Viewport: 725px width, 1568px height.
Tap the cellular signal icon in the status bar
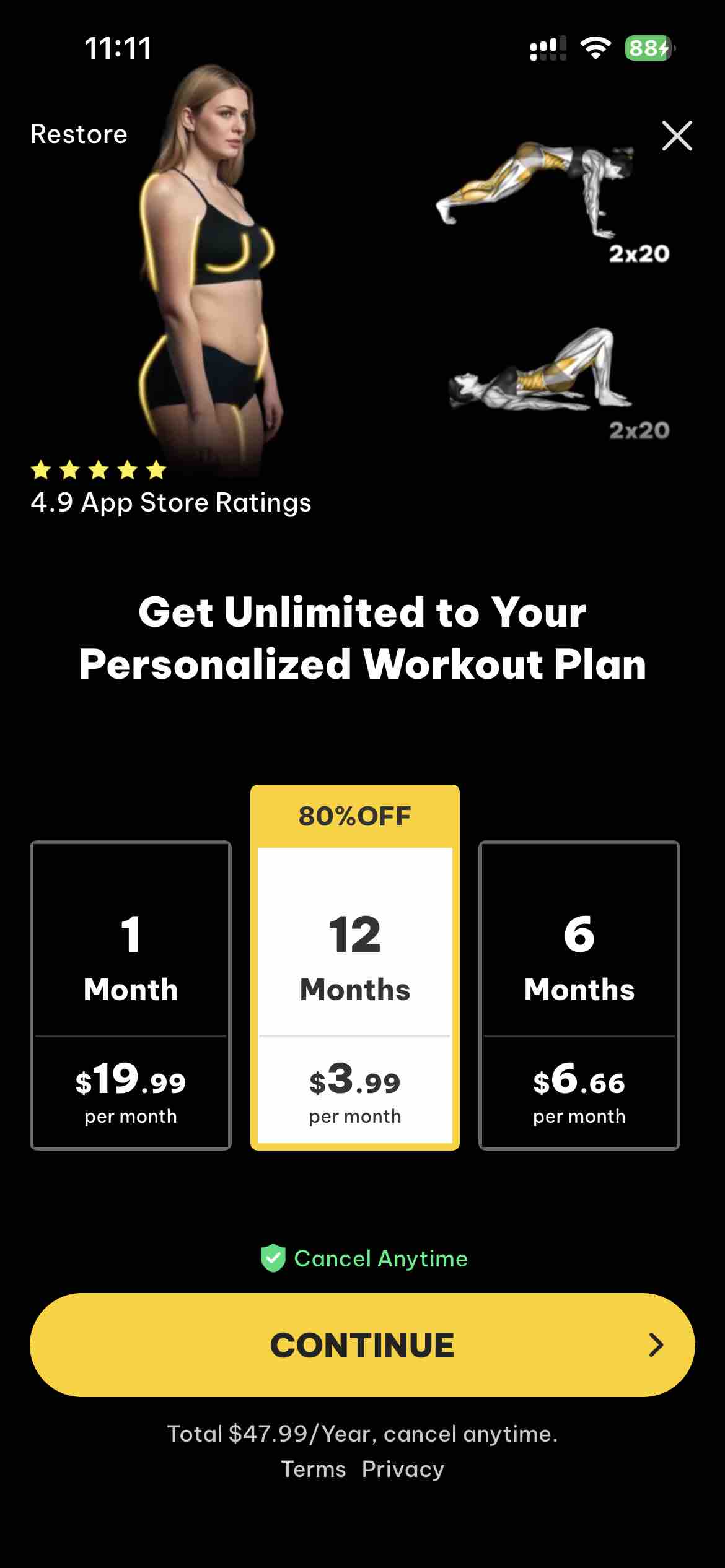click(x=548, y=48)
